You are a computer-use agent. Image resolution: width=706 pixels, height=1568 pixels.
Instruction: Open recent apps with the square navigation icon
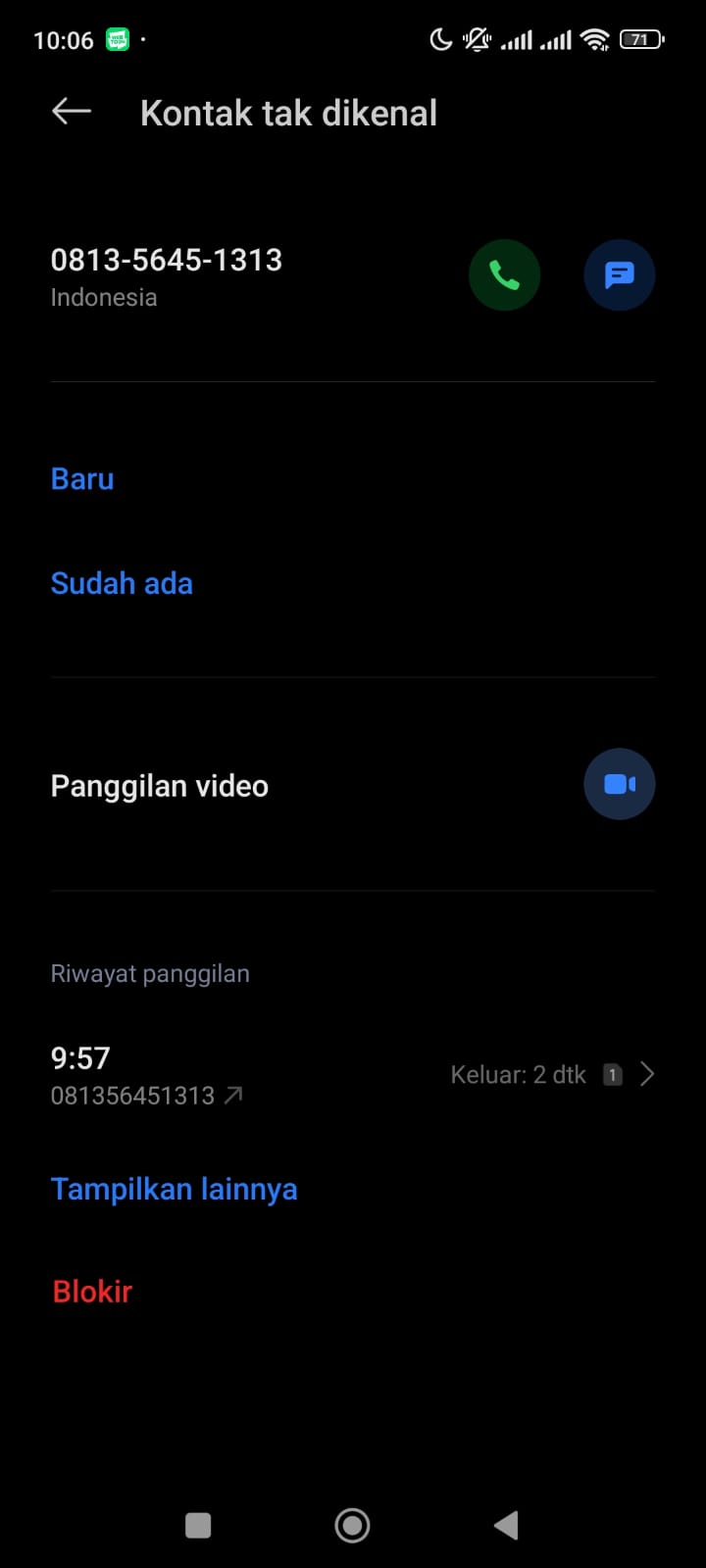(x=198, y=1525)
